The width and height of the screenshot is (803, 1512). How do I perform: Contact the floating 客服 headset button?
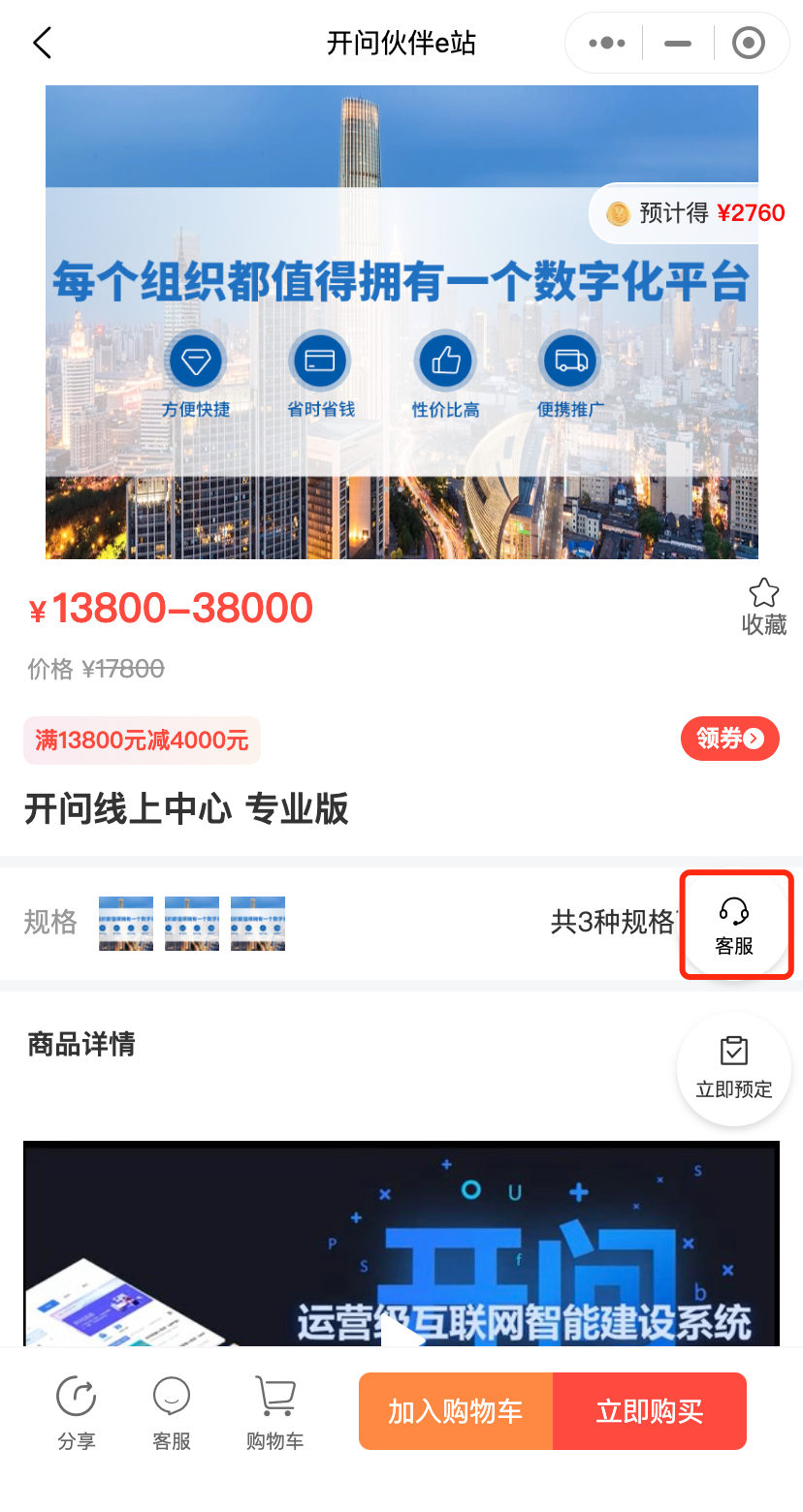tap(735, 926)
